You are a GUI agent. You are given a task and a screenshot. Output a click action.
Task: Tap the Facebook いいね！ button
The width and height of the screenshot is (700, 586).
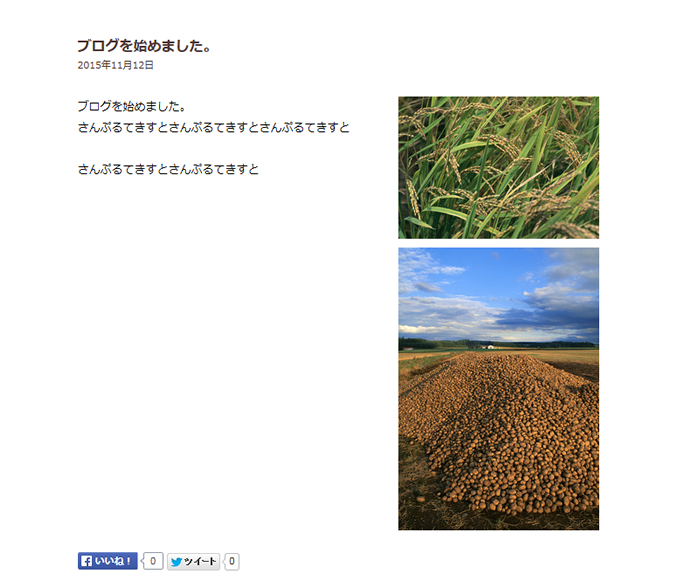(107, 561)
